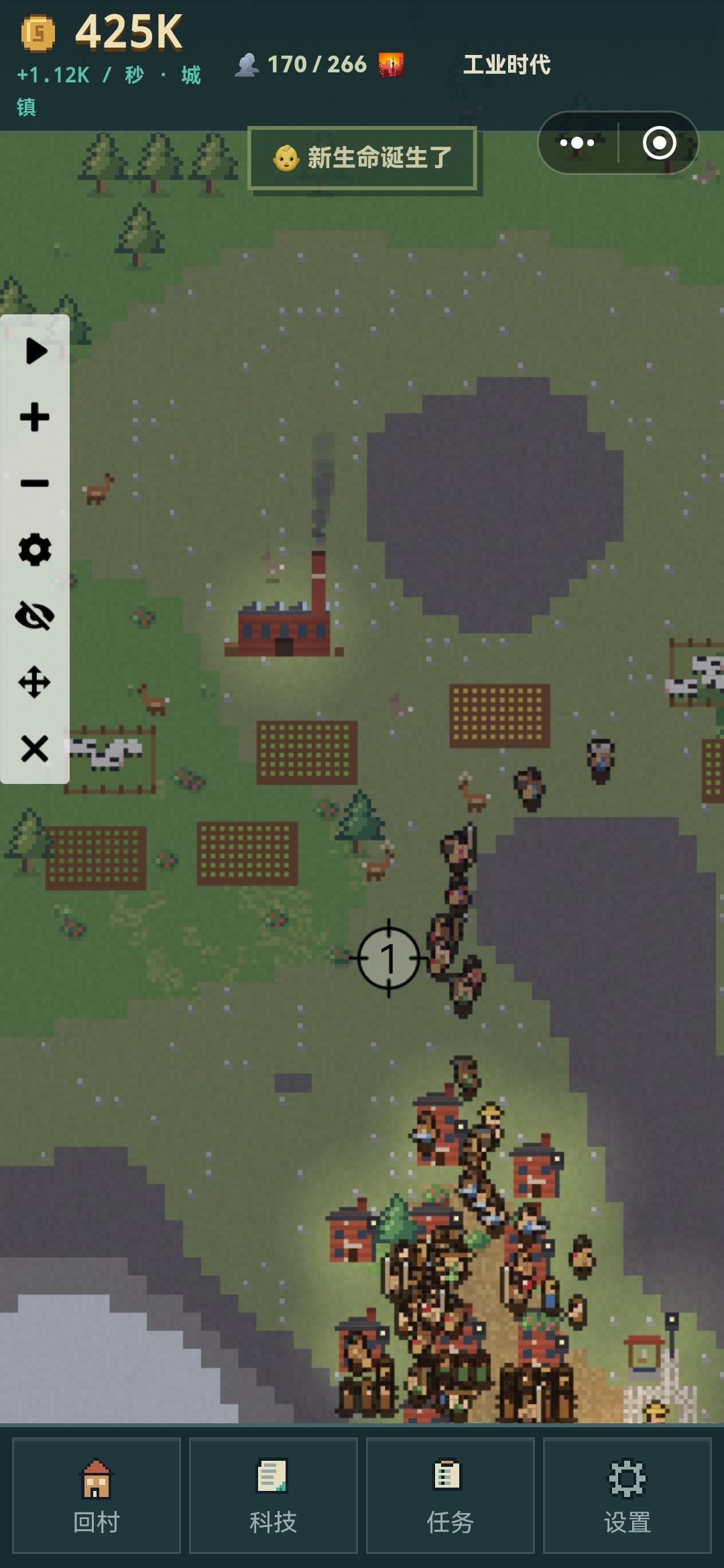724x1568 pixels.
Task: Return to village via 回村
Action: tap(97, 1496)
